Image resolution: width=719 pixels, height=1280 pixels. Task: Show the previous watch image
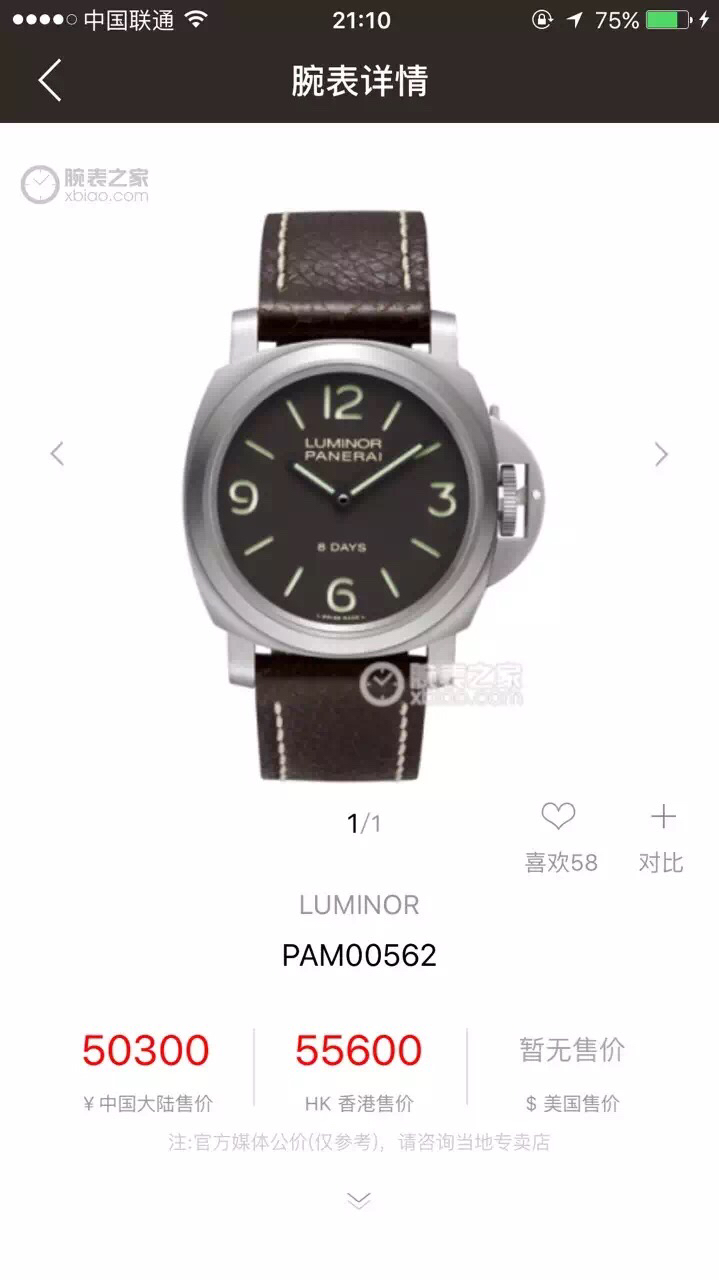tap(57, 454)
